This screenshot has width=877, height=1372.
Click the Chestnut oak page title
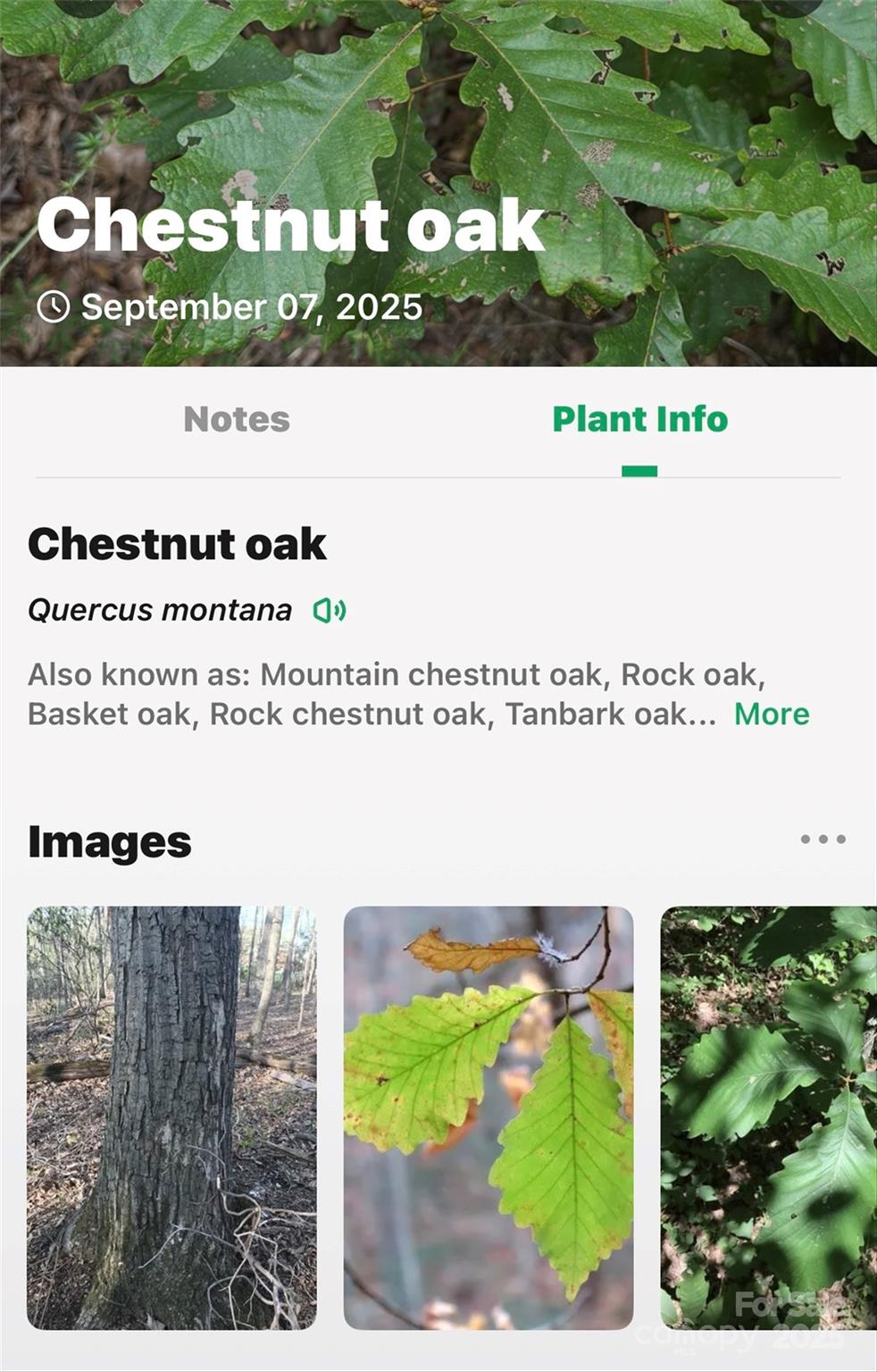click(295, 226)
